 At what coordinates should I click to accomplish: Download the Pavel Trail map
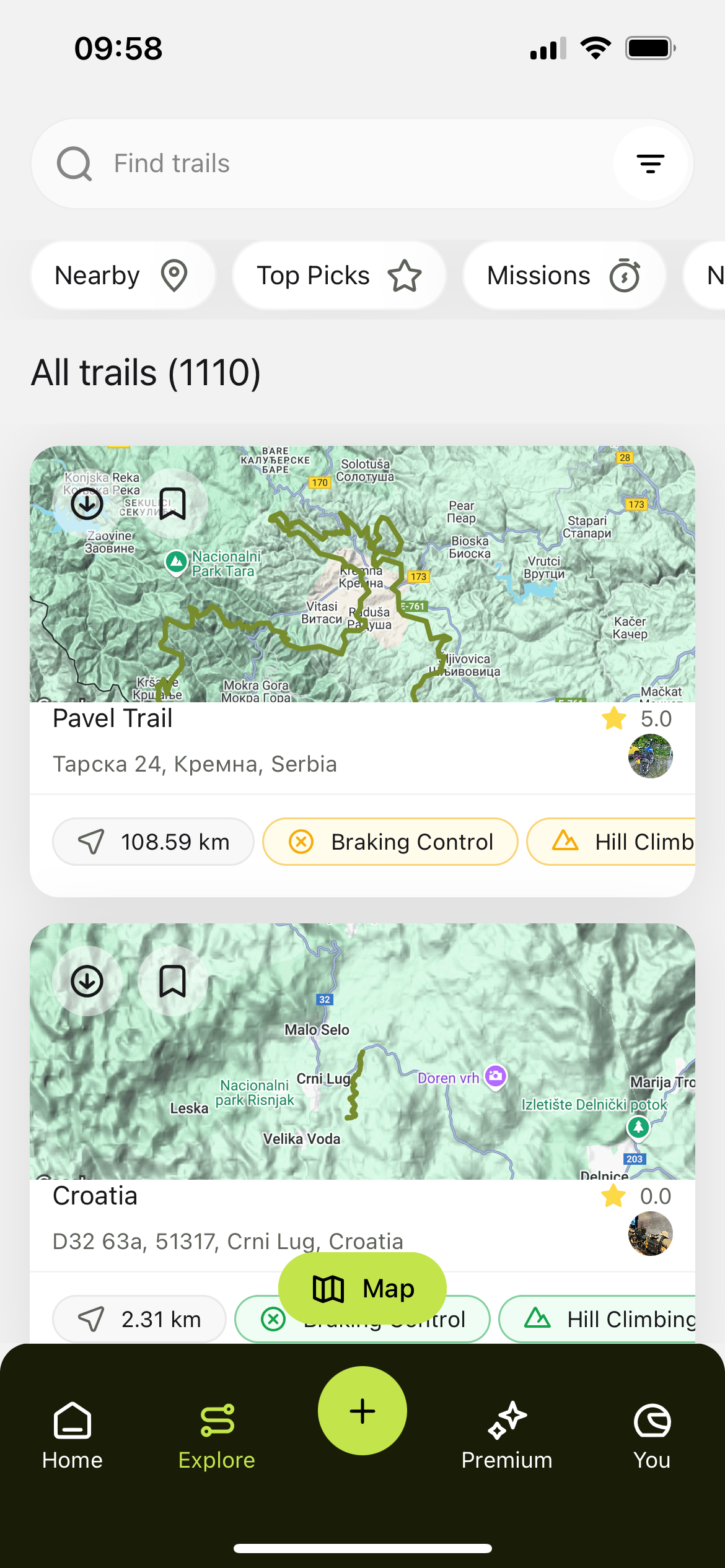pos(87,503)
